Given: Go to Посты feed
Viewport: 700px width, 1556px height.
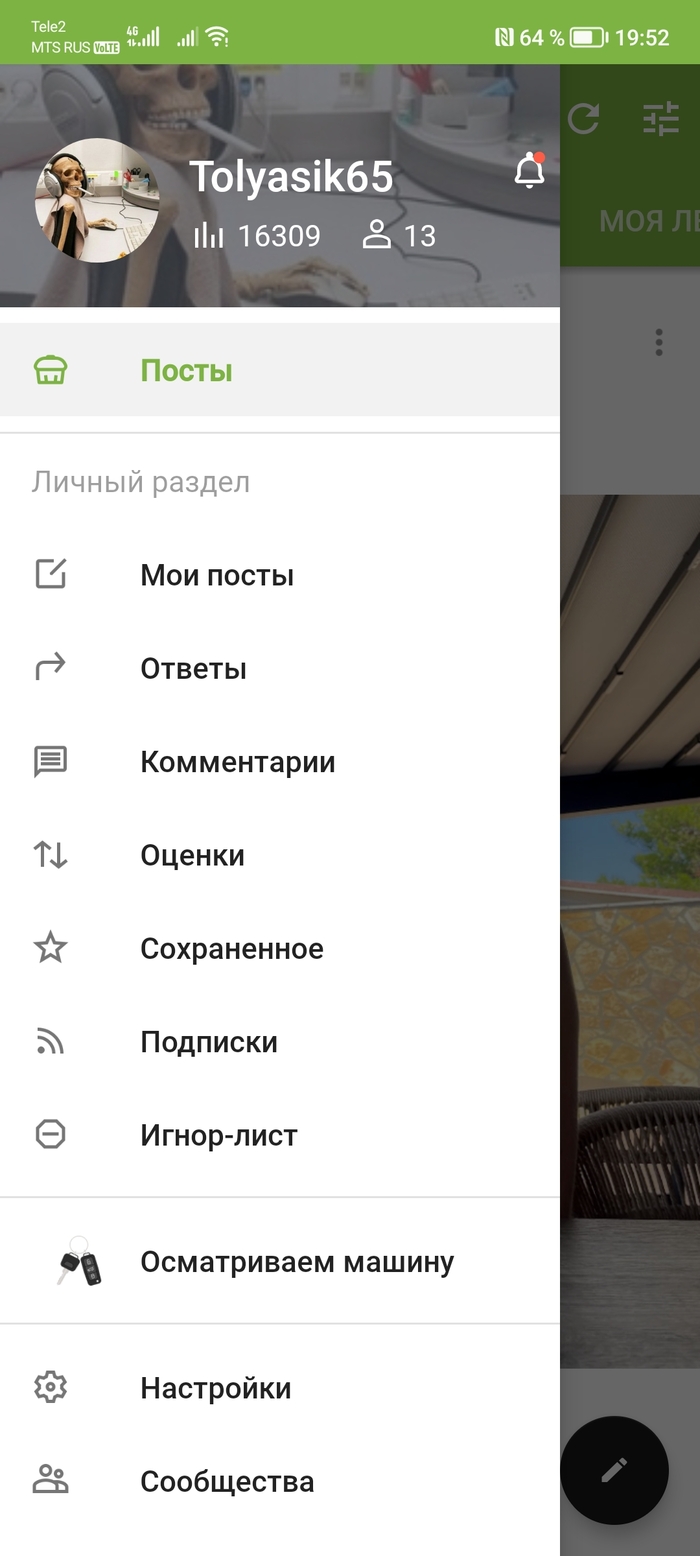Looking at the screenshot, I should tap(186, 371).
